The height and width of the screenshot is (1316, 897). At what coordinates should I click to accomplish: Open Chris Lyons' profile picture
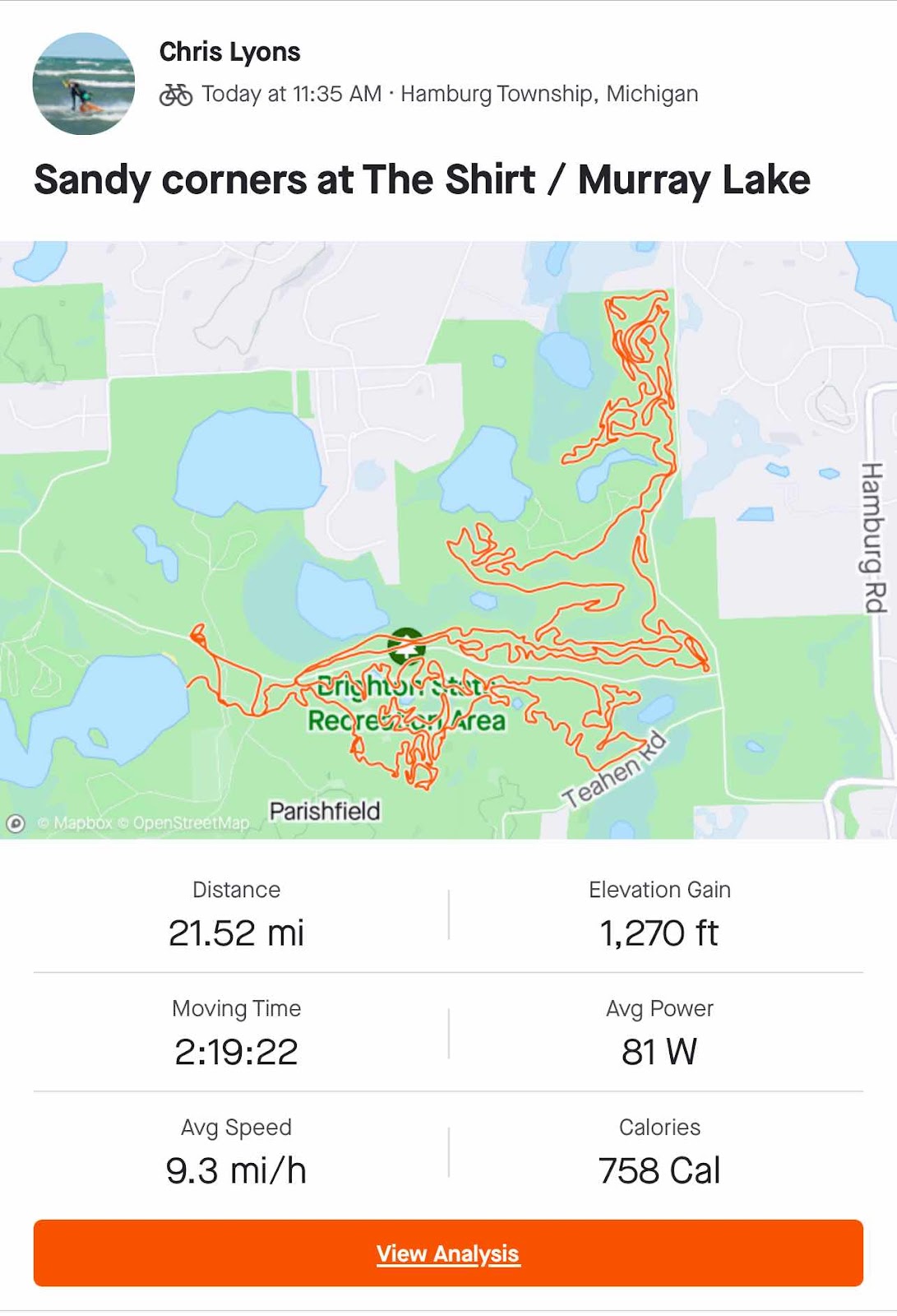[83, 84]
